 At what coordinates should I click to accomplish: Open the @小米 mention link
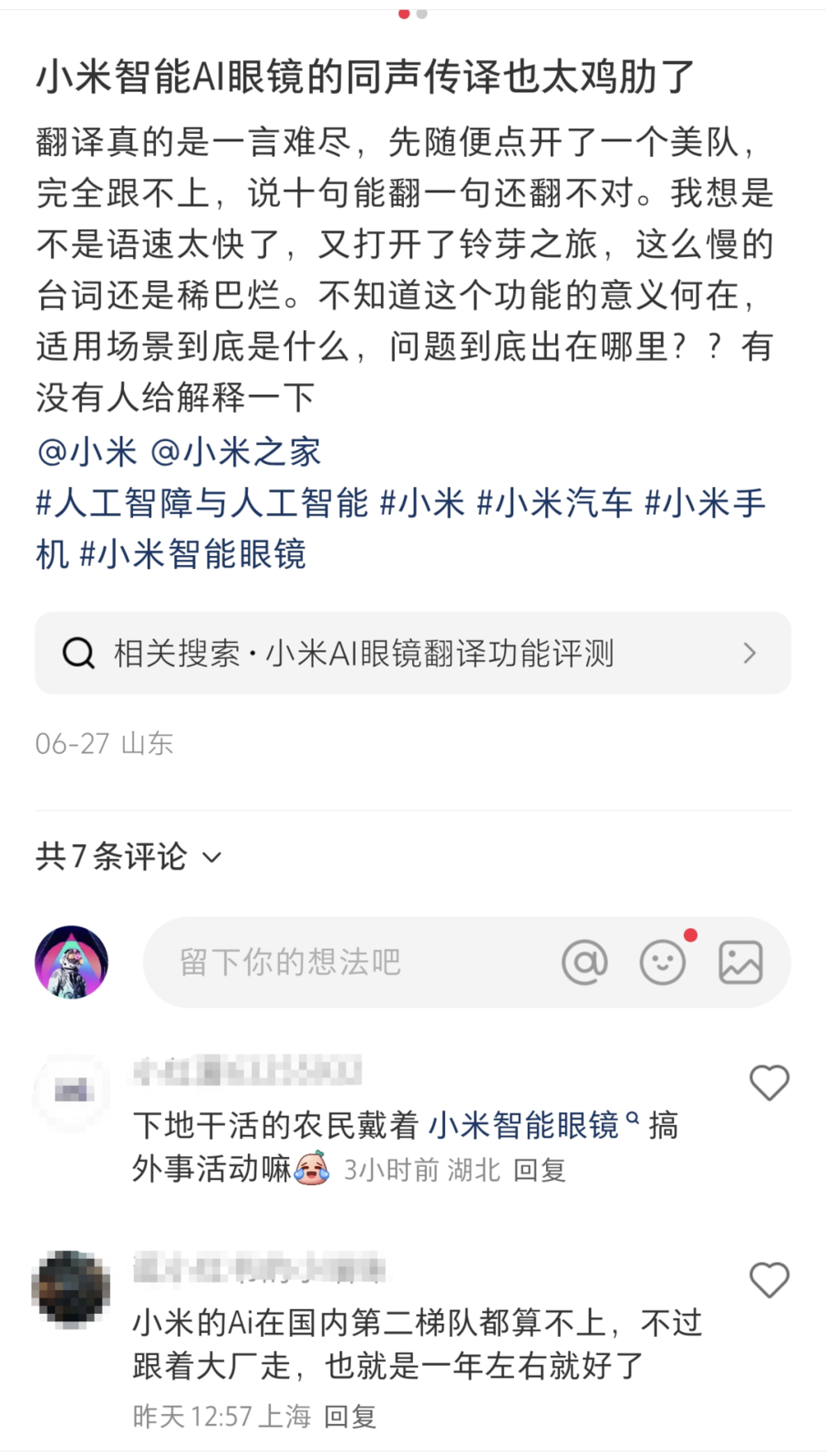click(87, 452)
